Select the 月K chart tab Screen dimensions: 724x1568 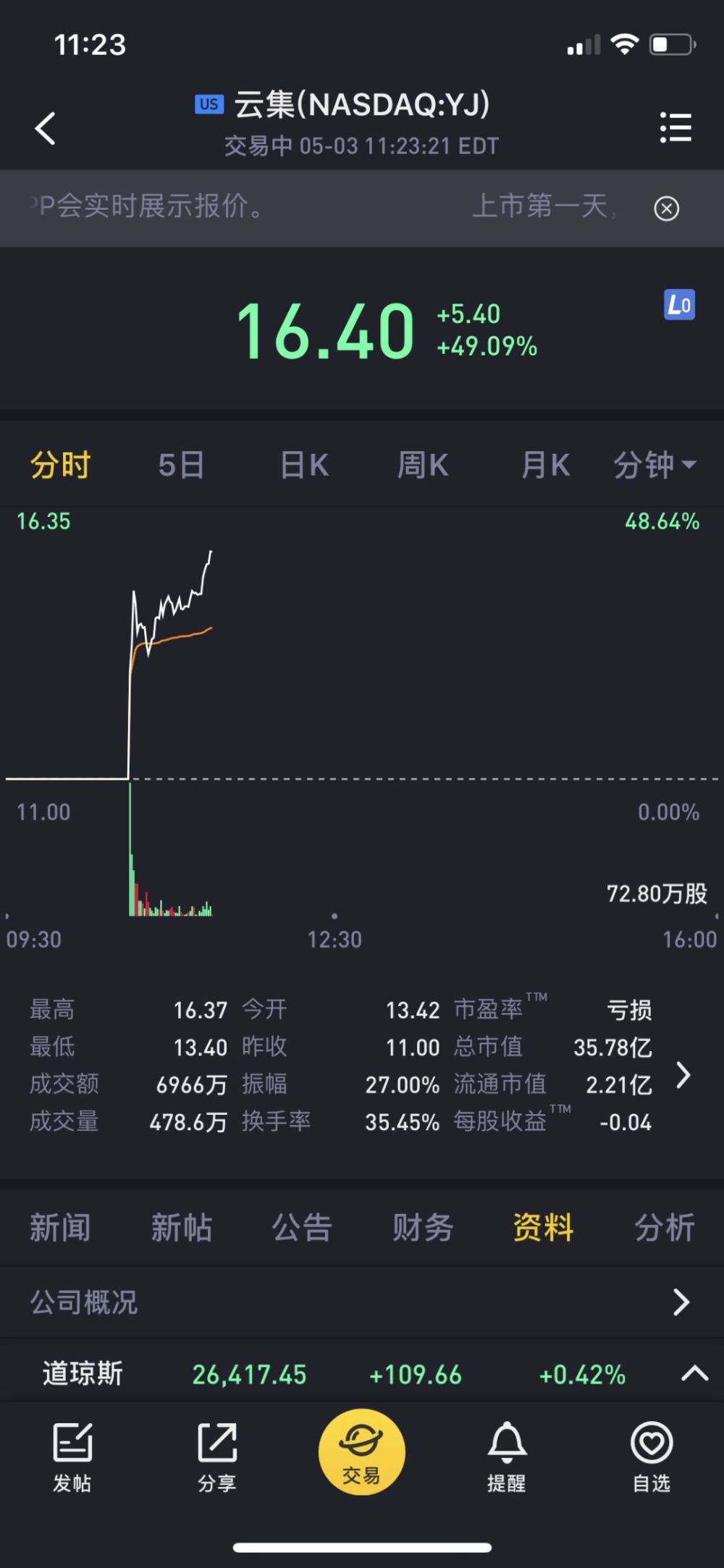point(546,465)
